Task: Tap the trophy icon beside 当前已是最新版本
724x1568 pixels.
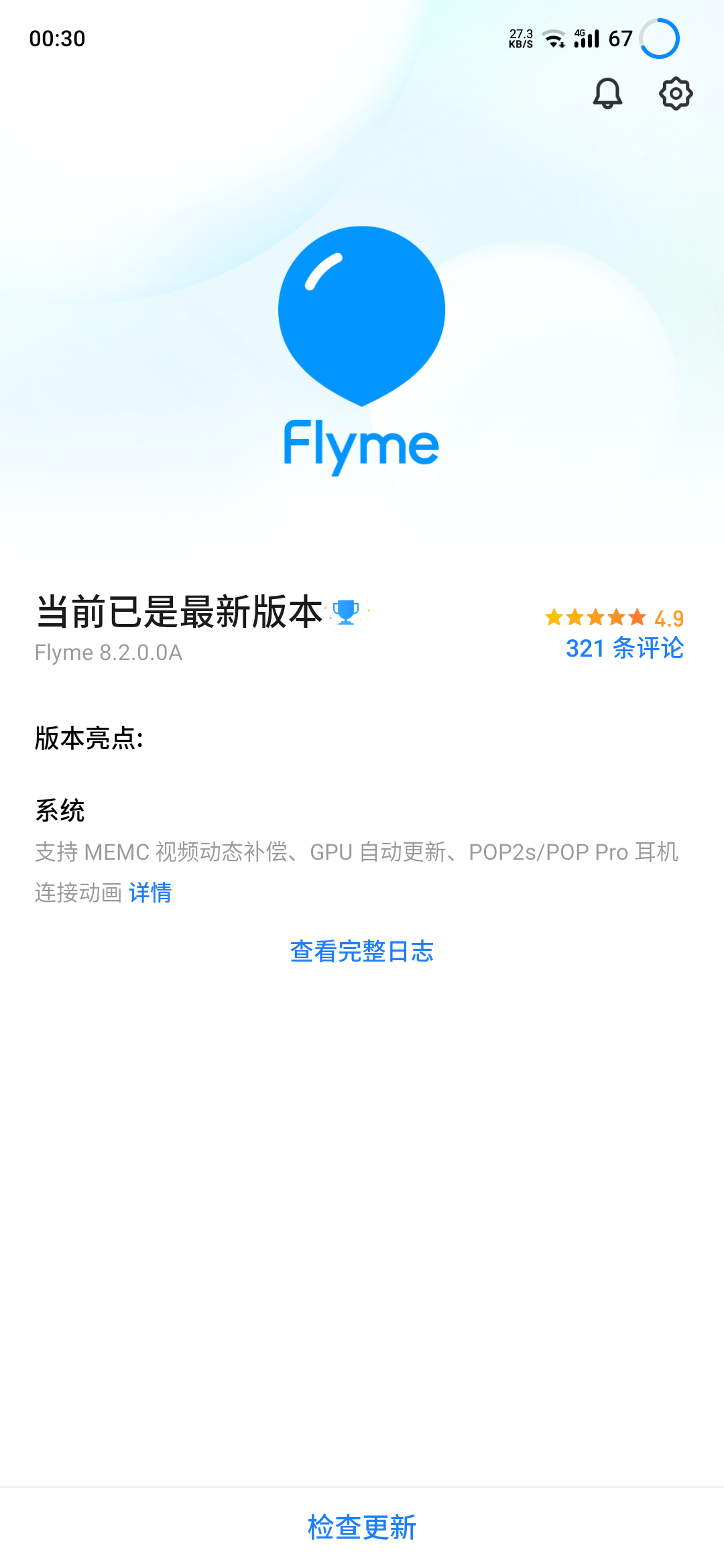Action: pos(346,613)
